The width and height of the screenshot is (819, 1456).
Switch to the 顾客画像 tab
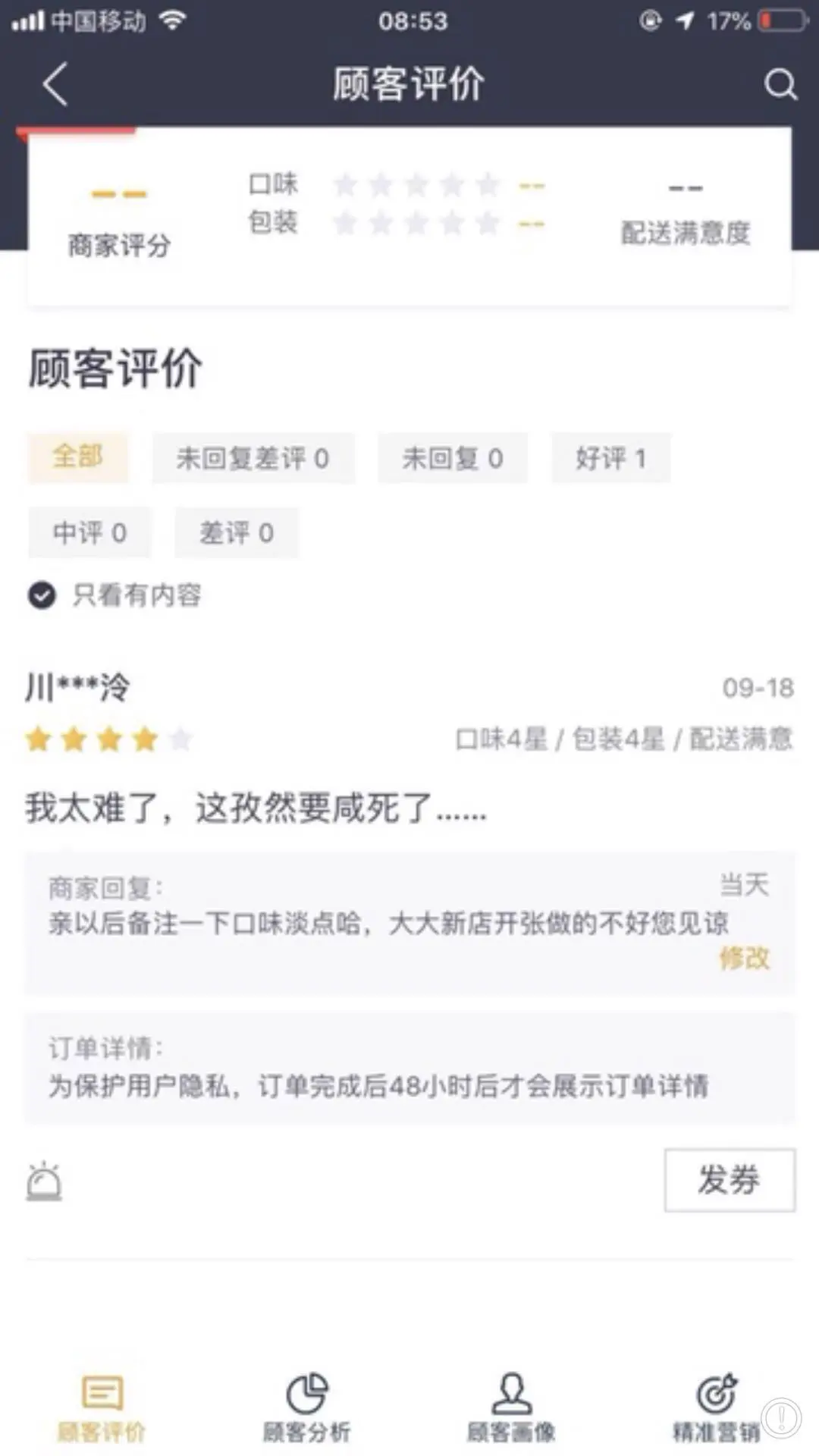click(511, 1407)
